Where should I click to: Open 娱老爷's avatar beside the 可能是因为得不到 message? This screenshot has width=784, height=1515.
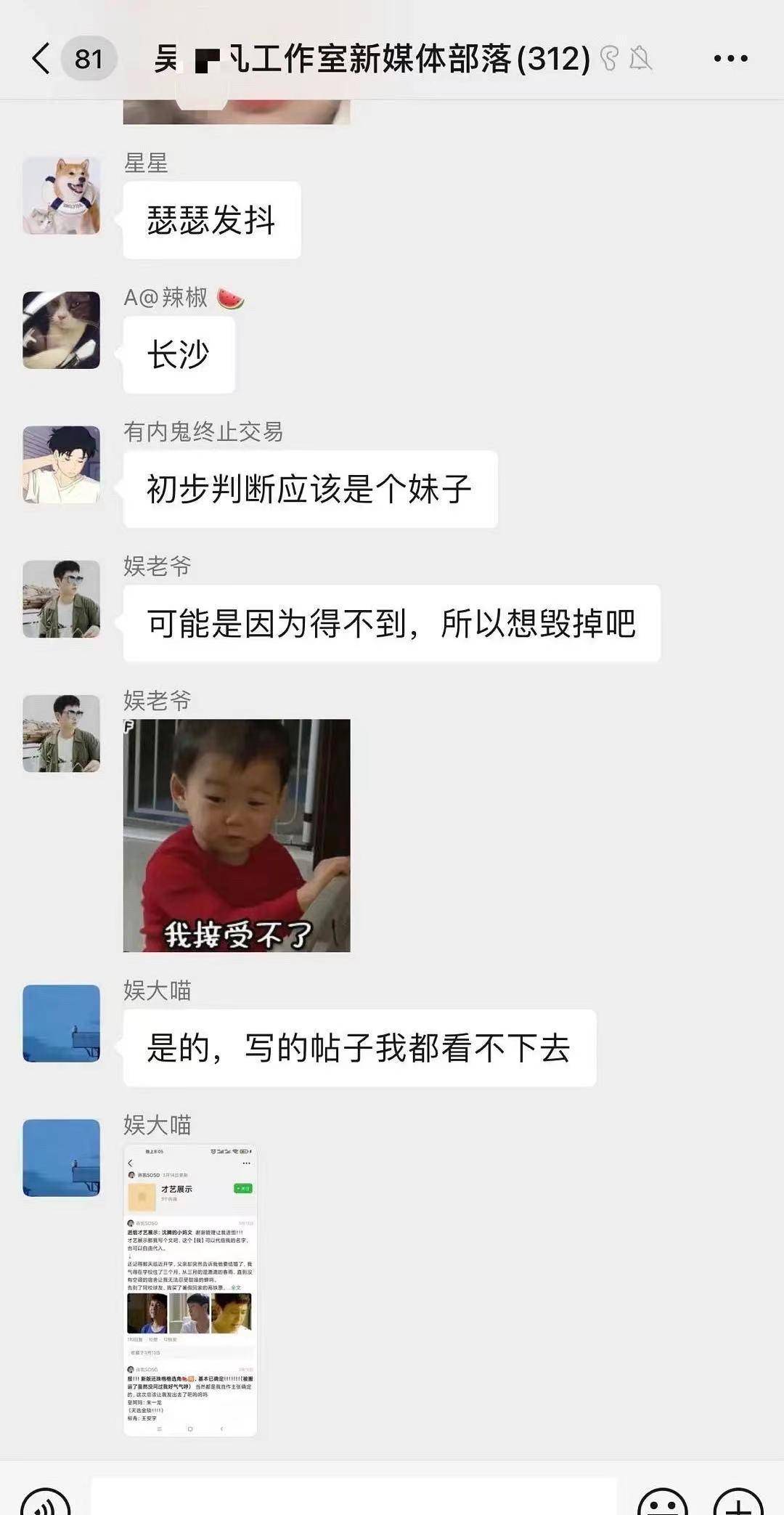[61, 599]
